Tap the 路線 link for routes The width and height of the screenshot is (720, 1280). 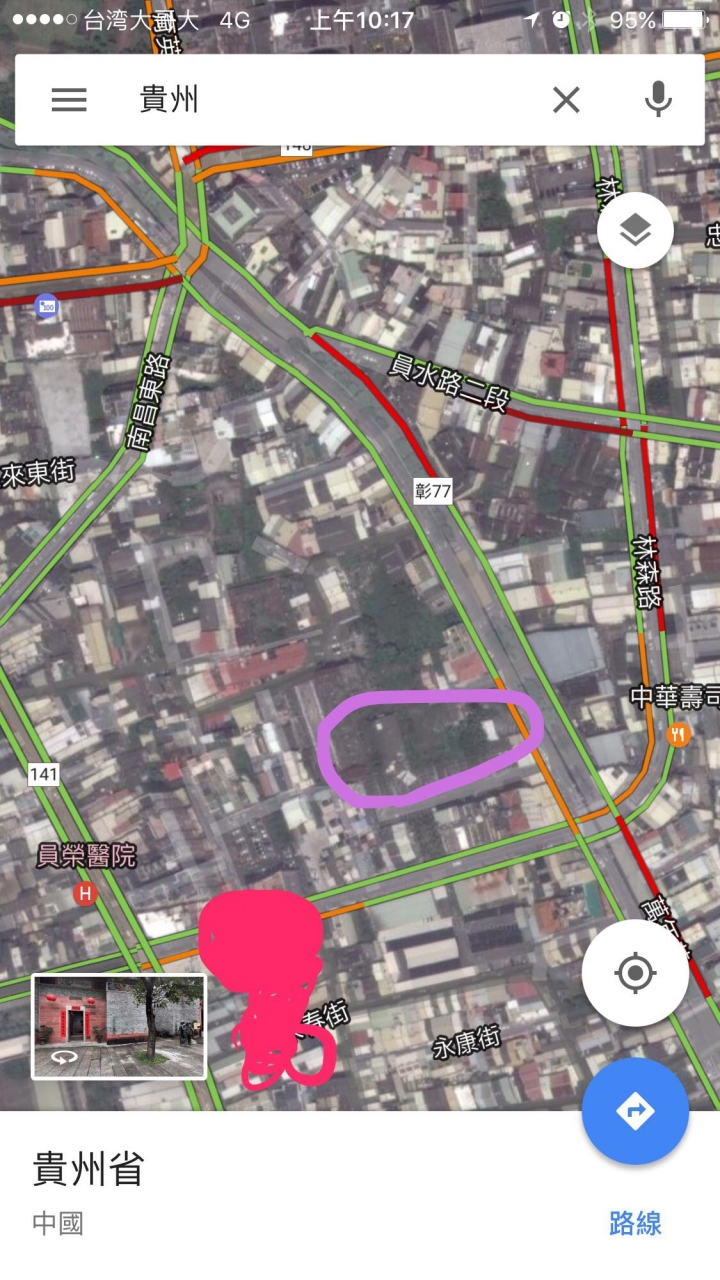click(x=635, y=1223)
